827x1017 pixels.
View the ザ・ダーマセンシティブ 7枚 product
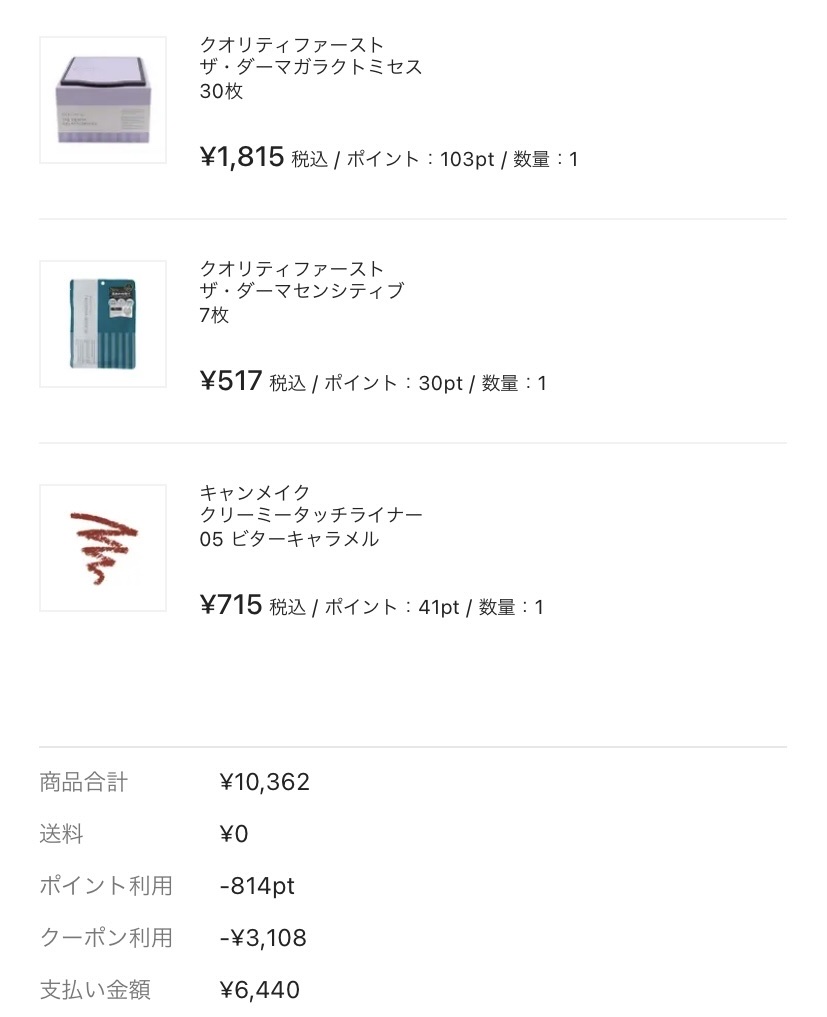[x=302, y=291]
